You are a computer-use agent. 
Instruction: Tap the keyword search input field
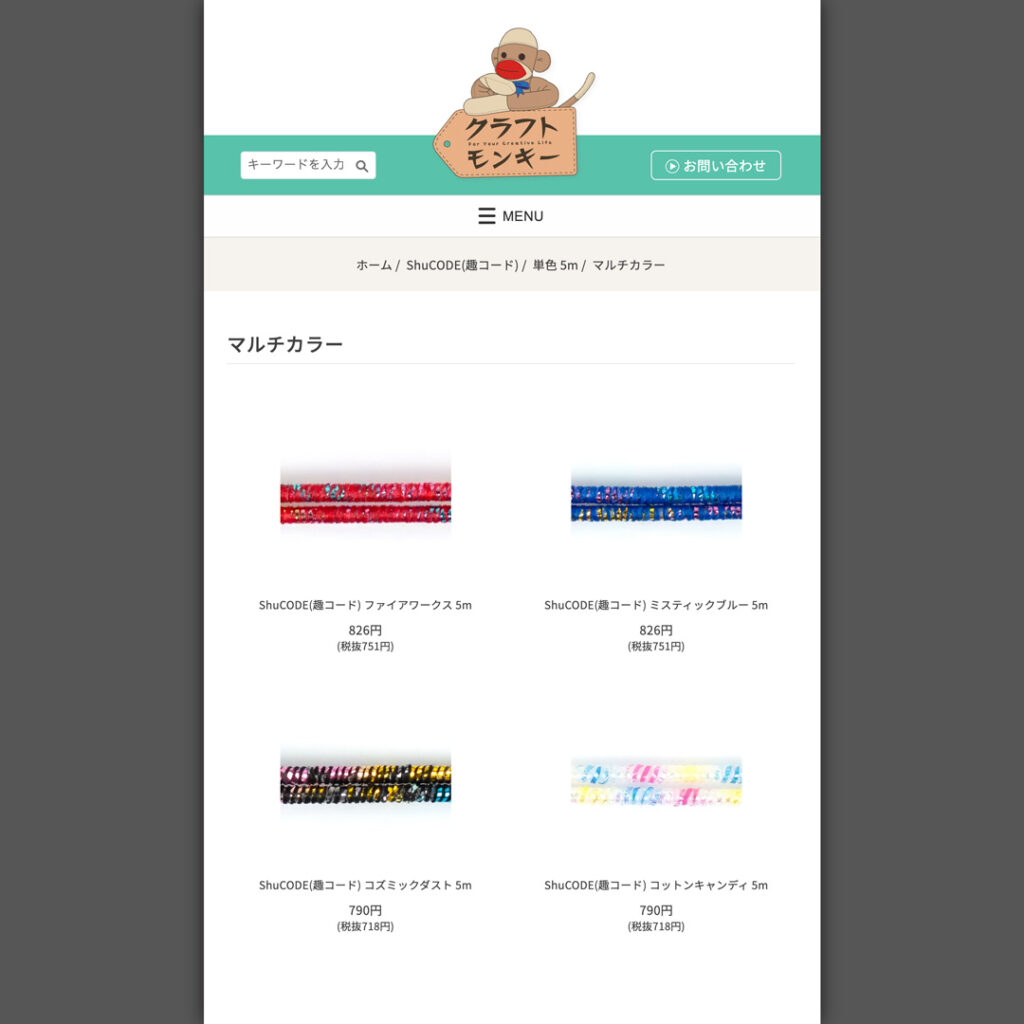[296, 165]
